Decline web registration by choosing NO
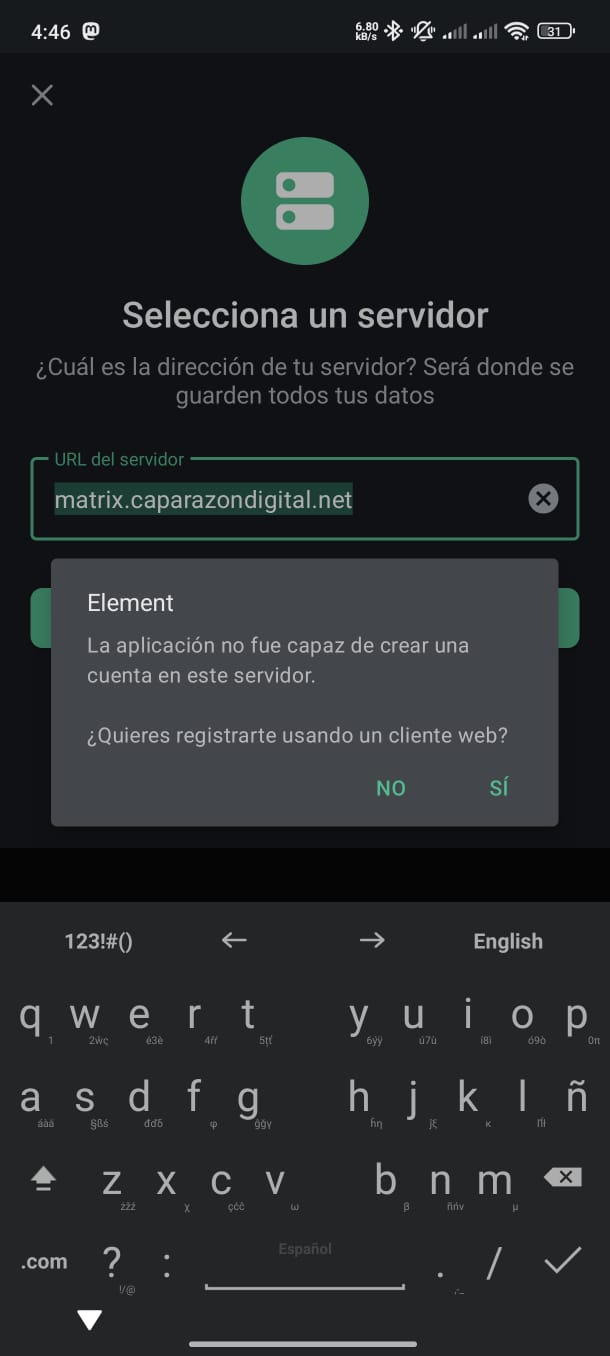 (390, 788)
